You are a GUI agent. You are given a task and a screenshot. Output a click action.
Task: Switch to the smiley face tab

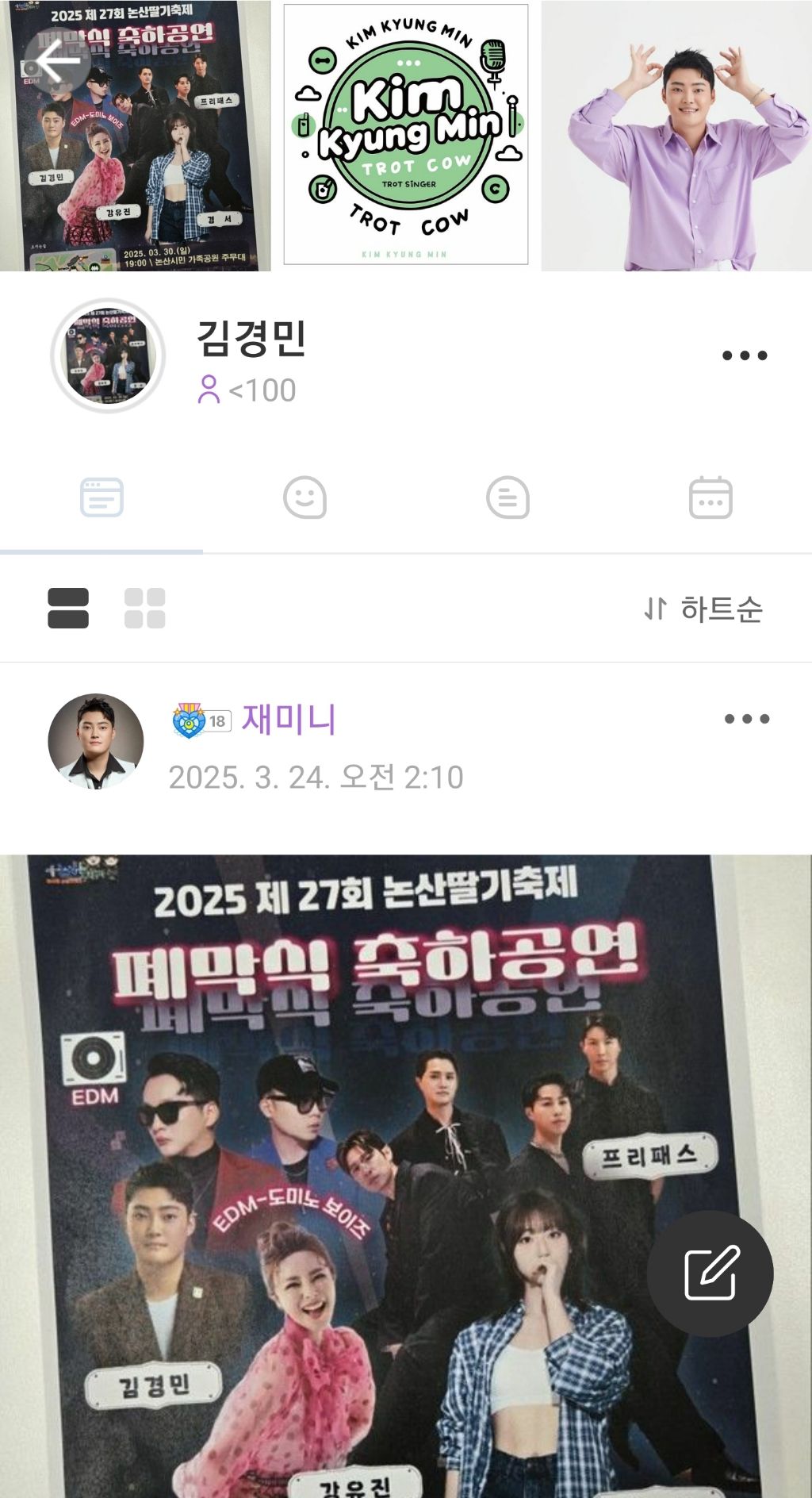pos(304,498)
